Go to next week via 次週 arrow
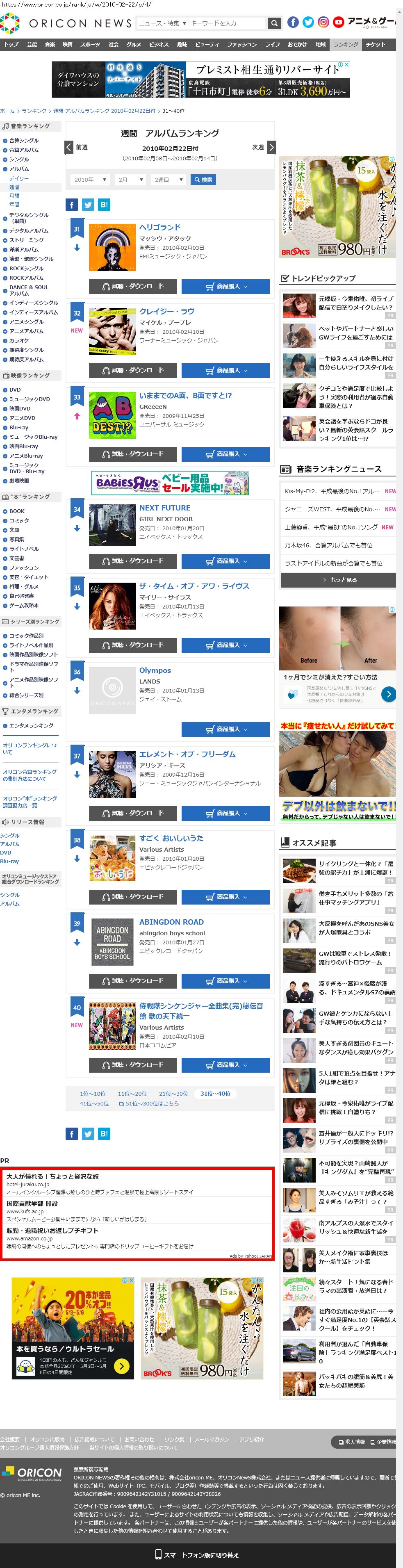The width and height of the screenshot is (403, 1568). click(x=271, y=147)
